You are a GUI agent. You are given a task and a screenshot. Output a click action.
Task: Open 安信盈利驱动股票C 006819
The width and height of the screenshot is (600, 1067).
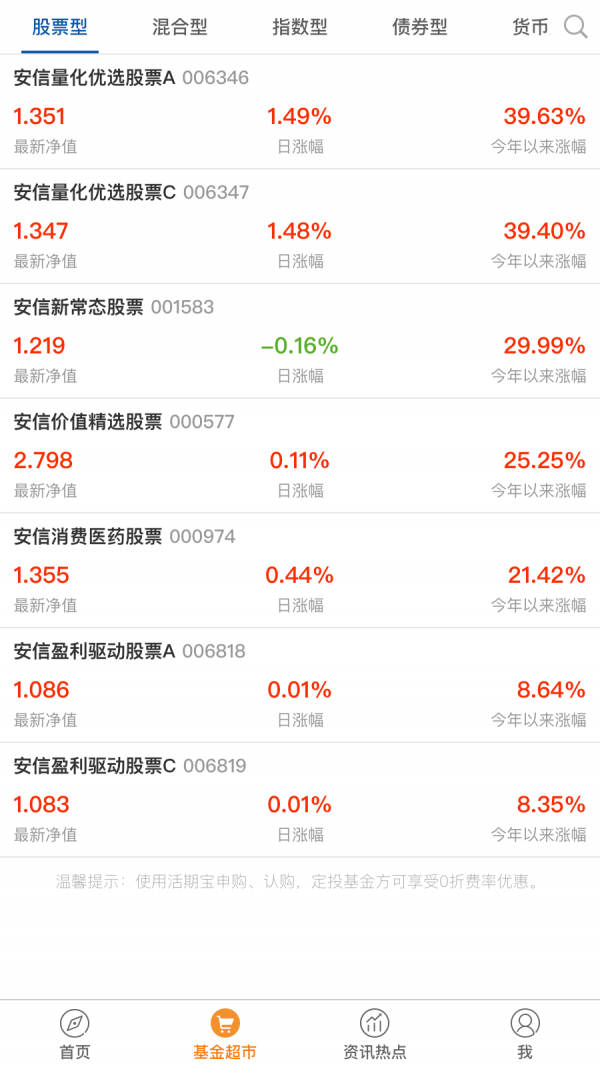(x=300, y=800)
